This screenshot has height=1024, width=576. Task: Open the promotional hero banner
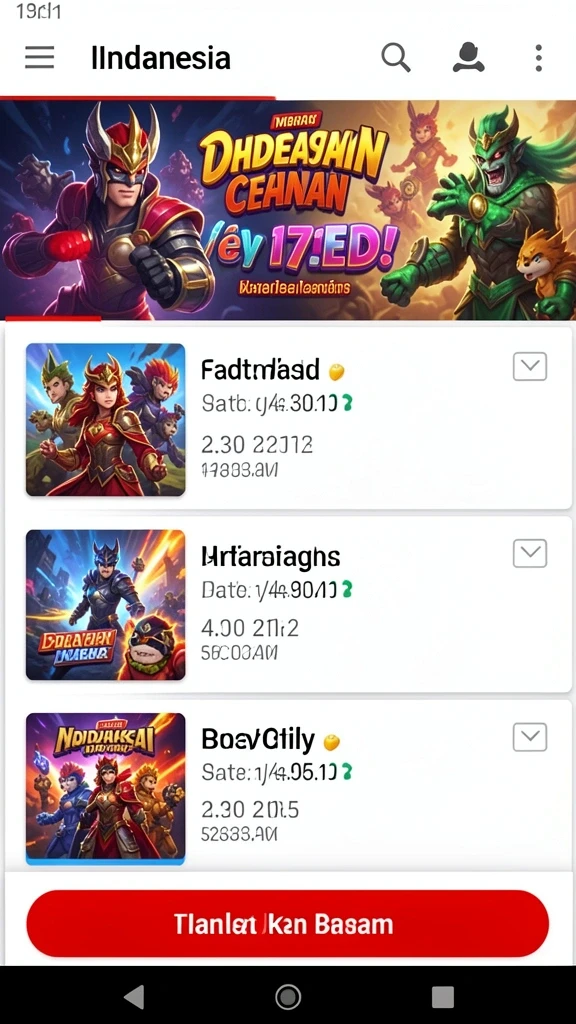pyautogui.click(x=288, y=209)
